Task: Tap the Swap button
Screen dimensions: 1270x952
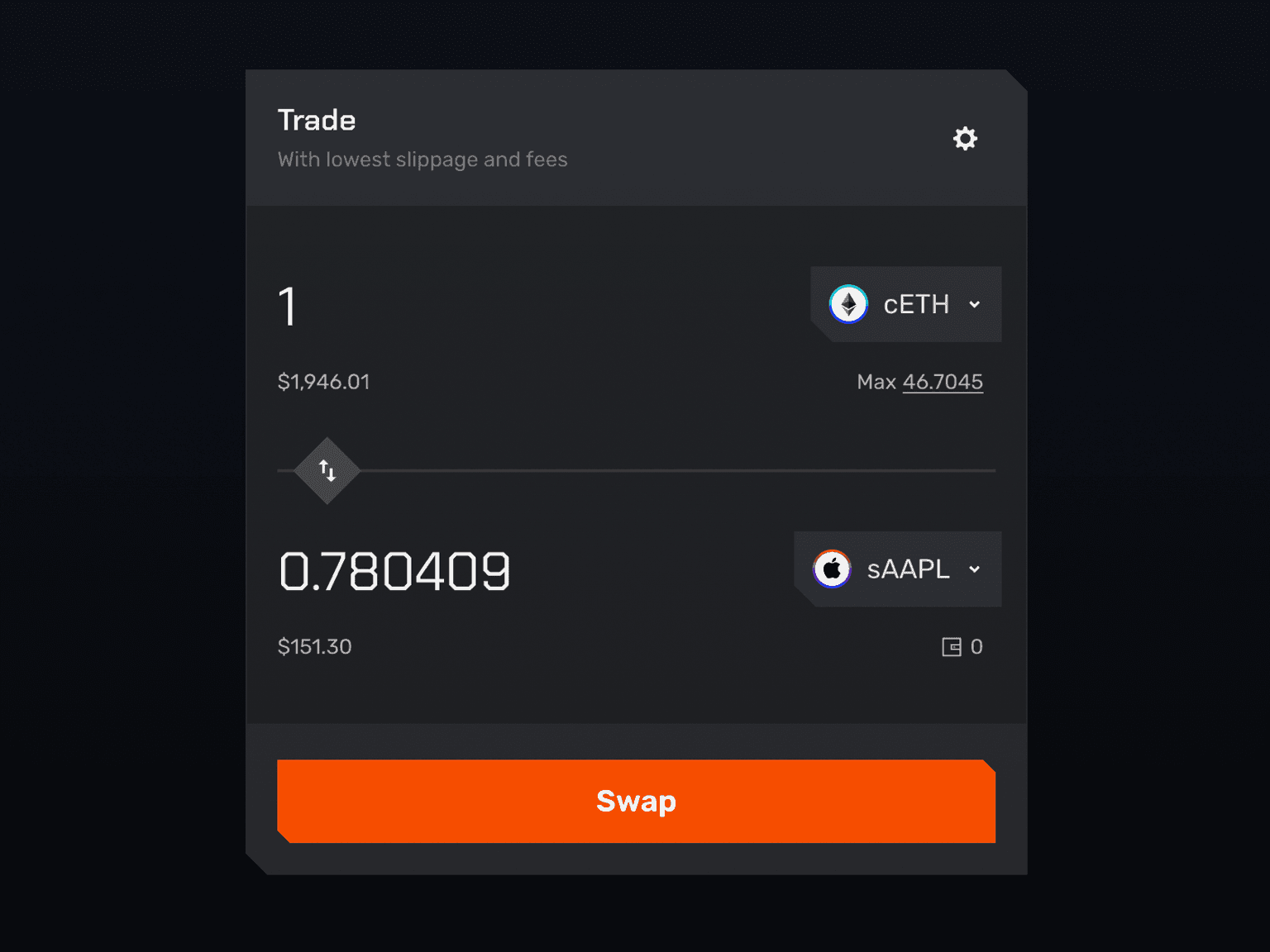Action: [636, 801]
